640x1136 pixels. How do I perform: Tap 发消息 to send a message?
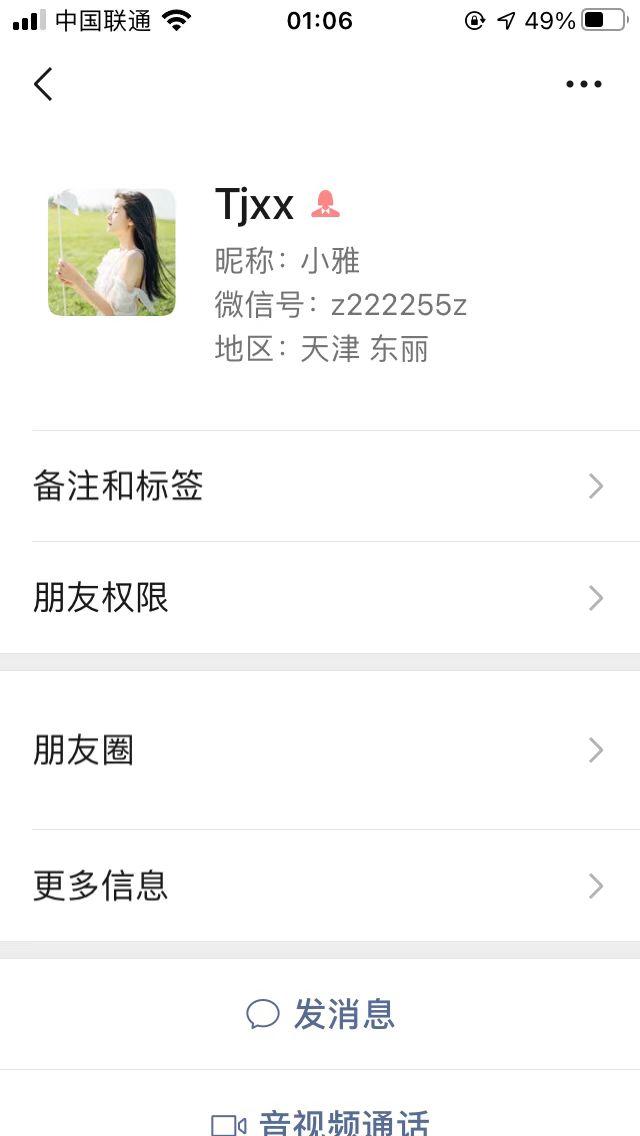click(322, 1014)
